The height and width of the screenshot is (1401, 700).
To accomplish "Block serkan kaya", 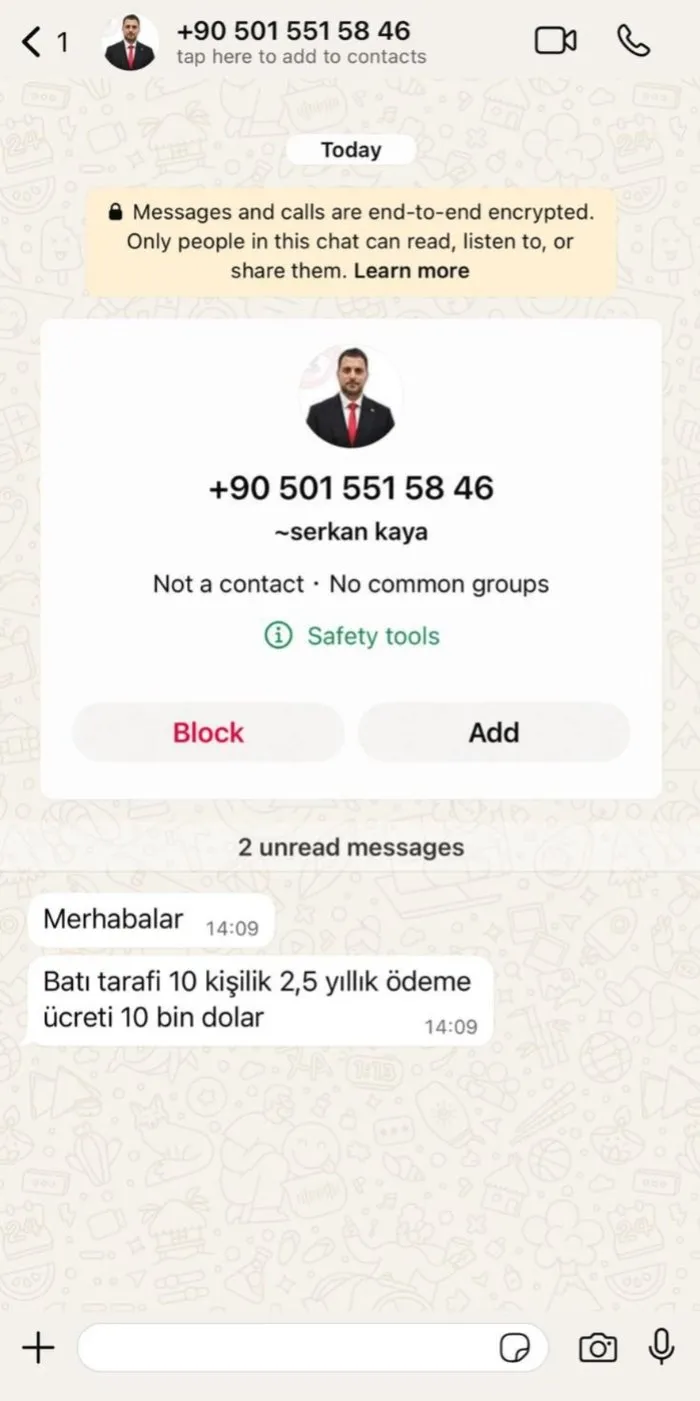I will click(208, 732).
